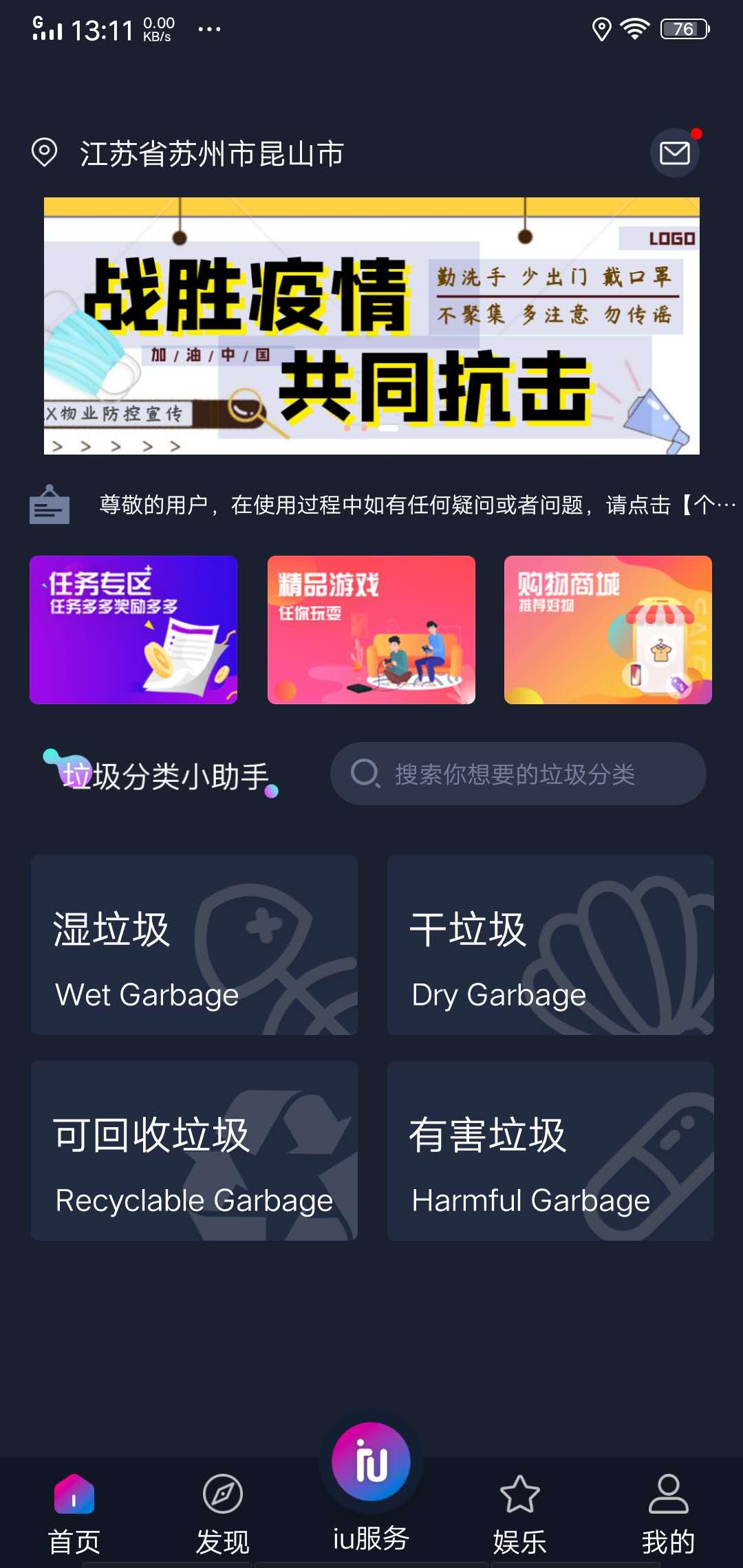Tap the notice board announcement icon

point(50,507)
